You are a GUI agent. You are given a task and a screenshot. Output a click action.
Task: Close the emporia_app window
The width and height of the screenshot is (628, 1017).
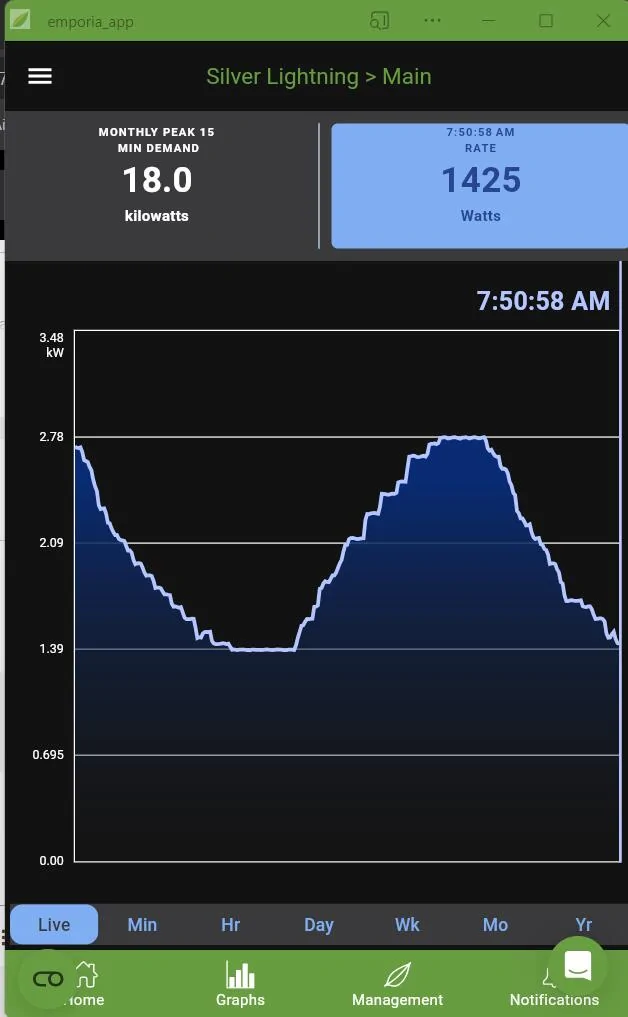[x=603, y=21]
